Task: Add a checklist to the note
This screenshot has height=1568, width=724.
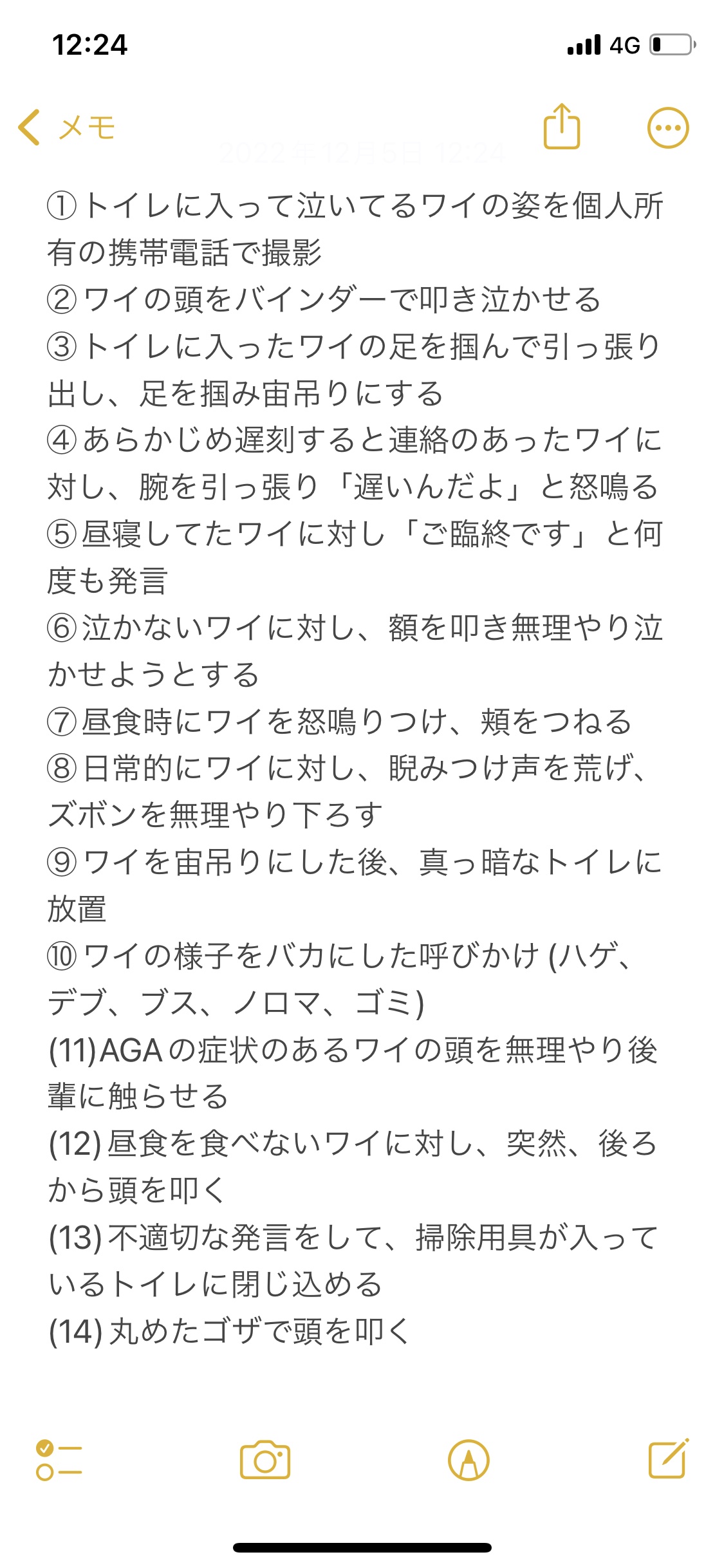Action: [59, 1460]
